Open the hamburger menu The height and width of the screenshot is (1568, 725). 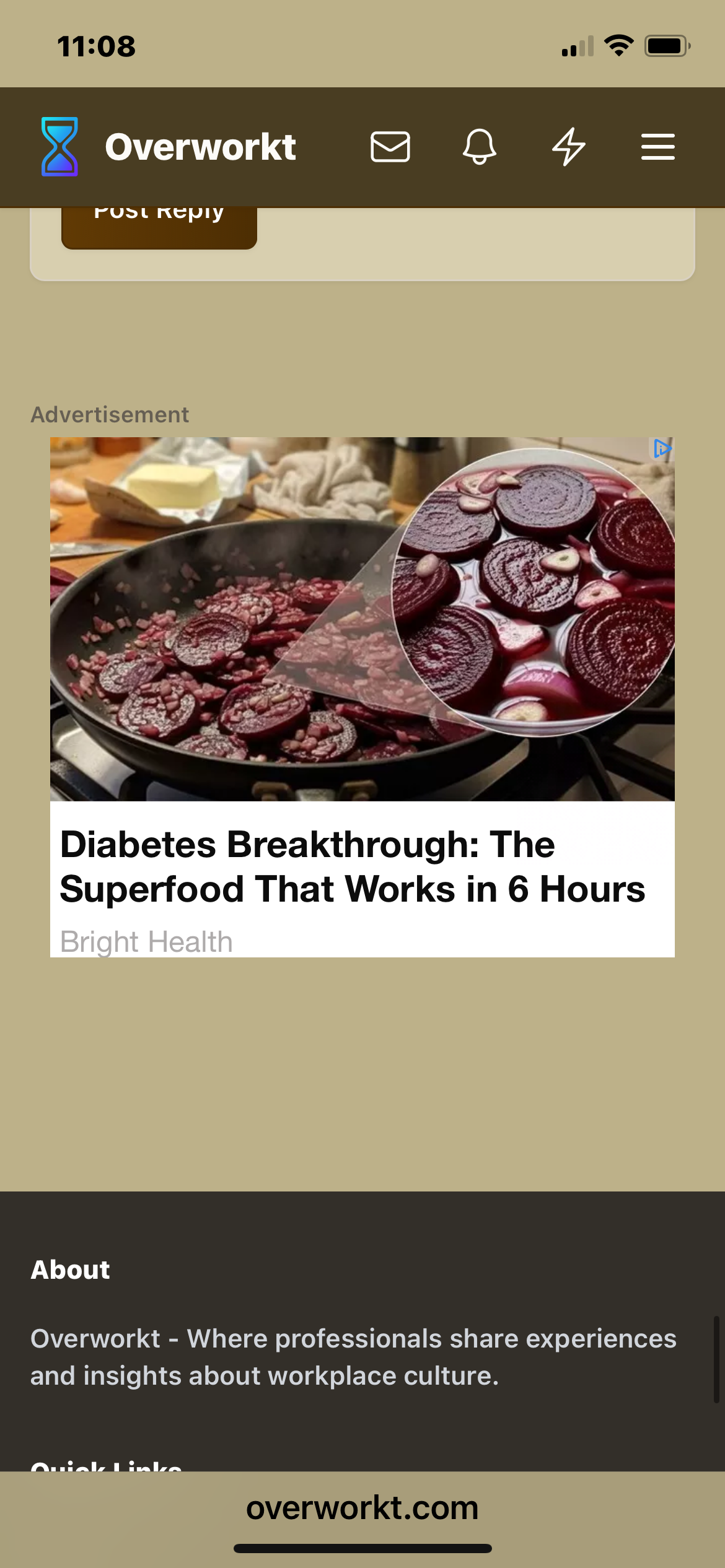657,147
